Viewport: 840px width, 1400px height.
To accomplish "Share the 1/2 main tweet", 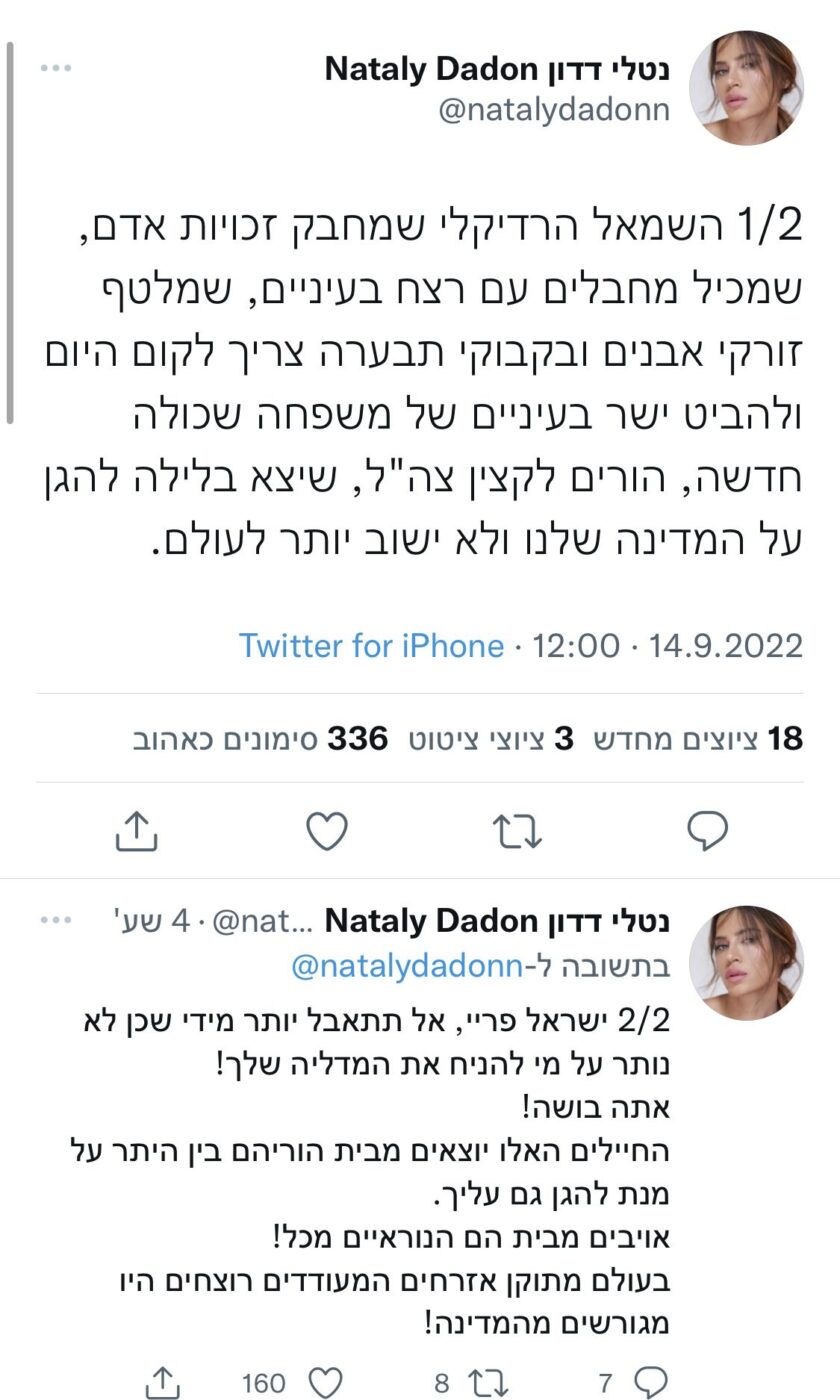I will pyautogui.click(x=137, y=831).
